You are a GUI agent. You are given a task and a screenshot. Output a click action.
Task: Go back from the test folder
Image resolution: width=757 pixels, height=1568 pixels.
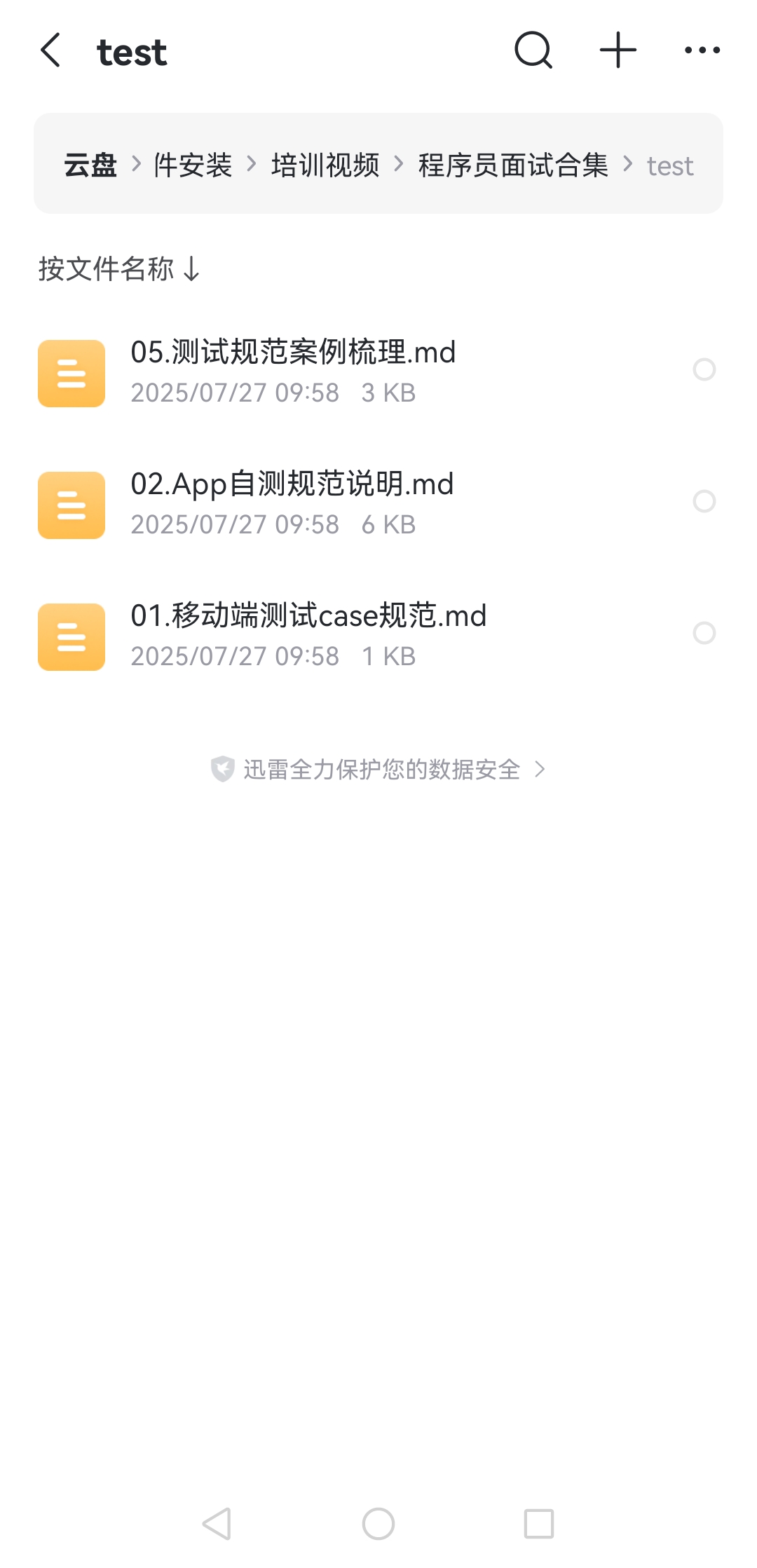[51, 50]
